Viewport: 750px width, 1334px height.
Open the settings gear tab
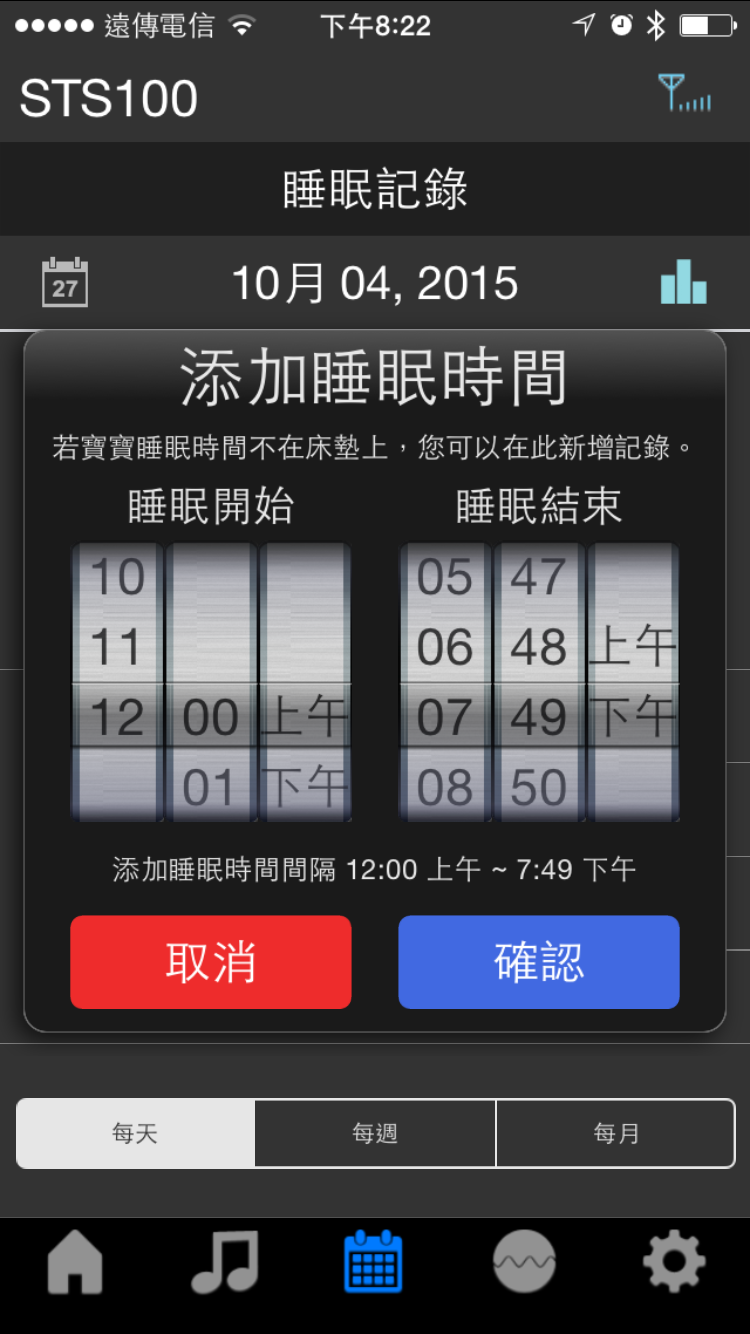click(674, 1261)
